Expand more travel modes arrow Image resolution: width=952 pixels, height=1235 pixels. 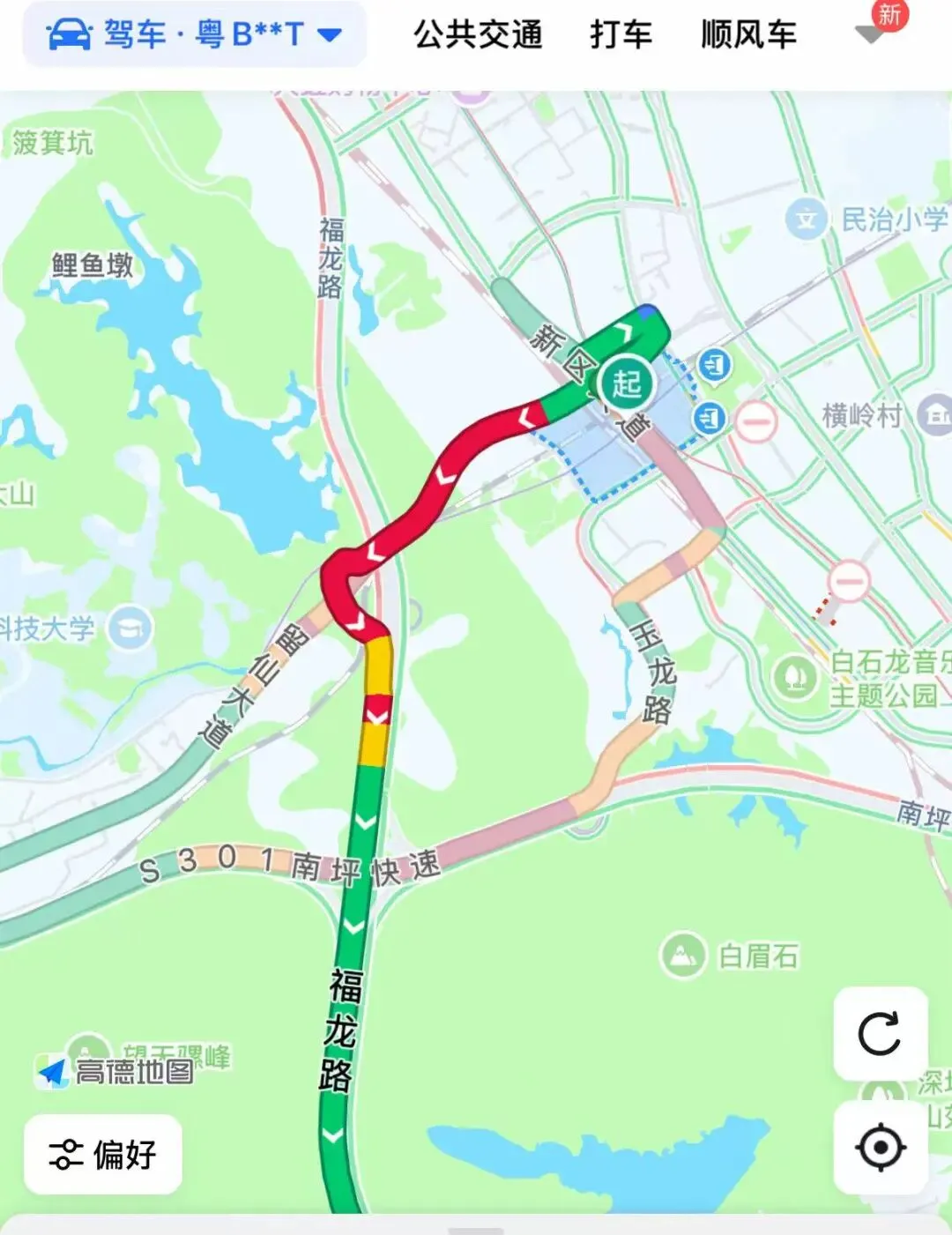pyautogui.click(x=870, y=34)
